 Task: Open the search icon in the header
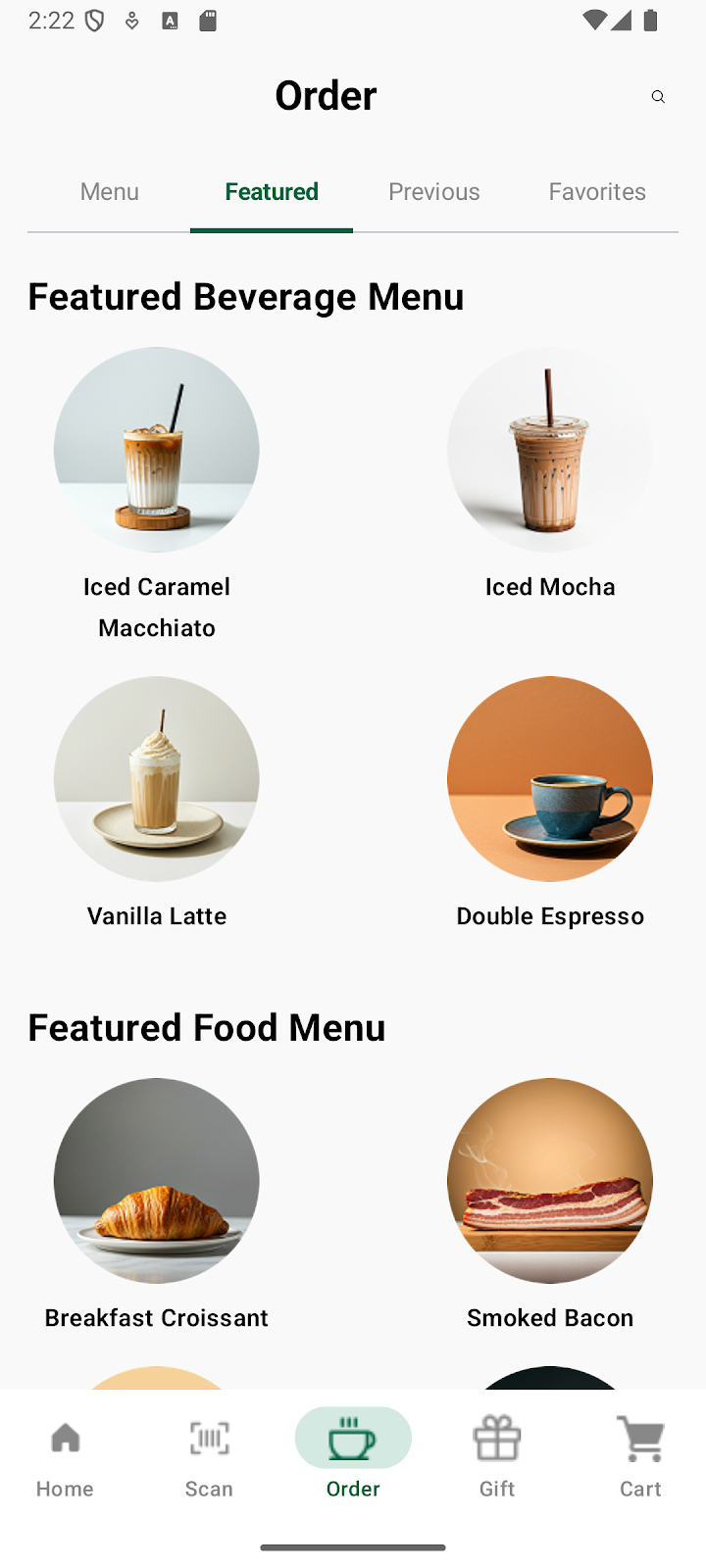658,96
